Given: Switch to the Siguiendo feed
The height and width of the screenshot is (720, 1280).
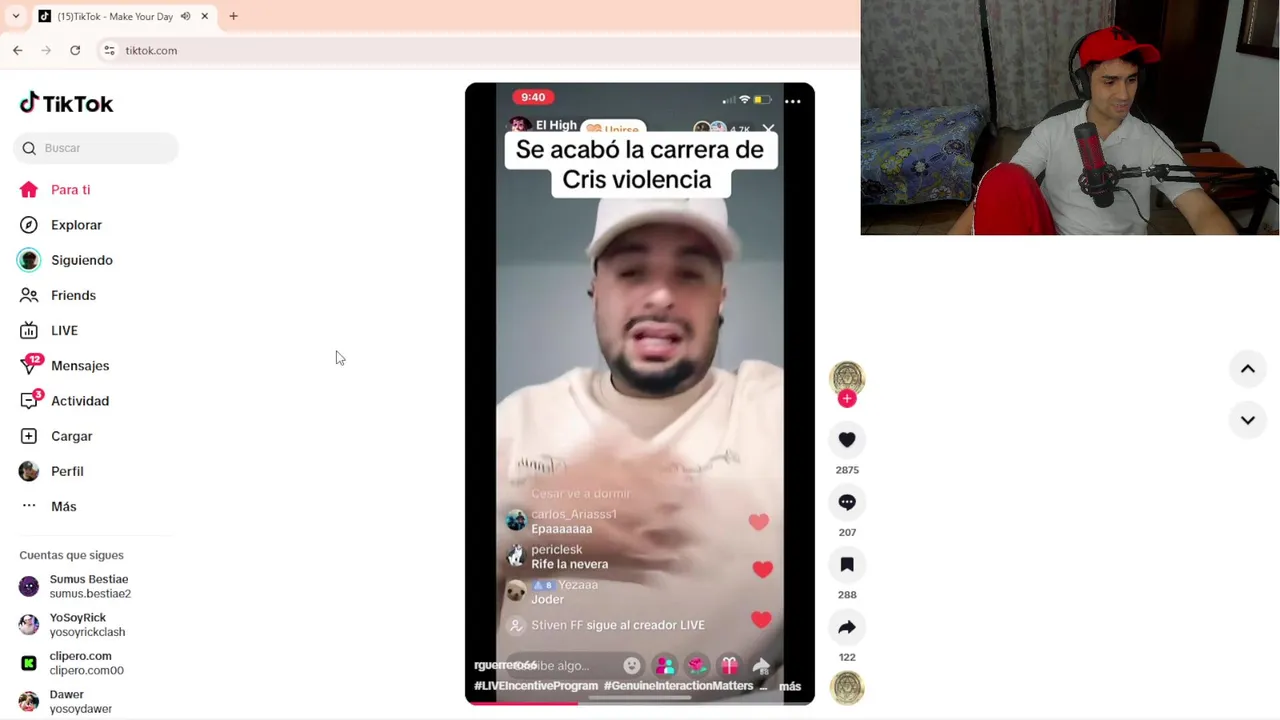Looking at the screenshot, I should (80, 260).
